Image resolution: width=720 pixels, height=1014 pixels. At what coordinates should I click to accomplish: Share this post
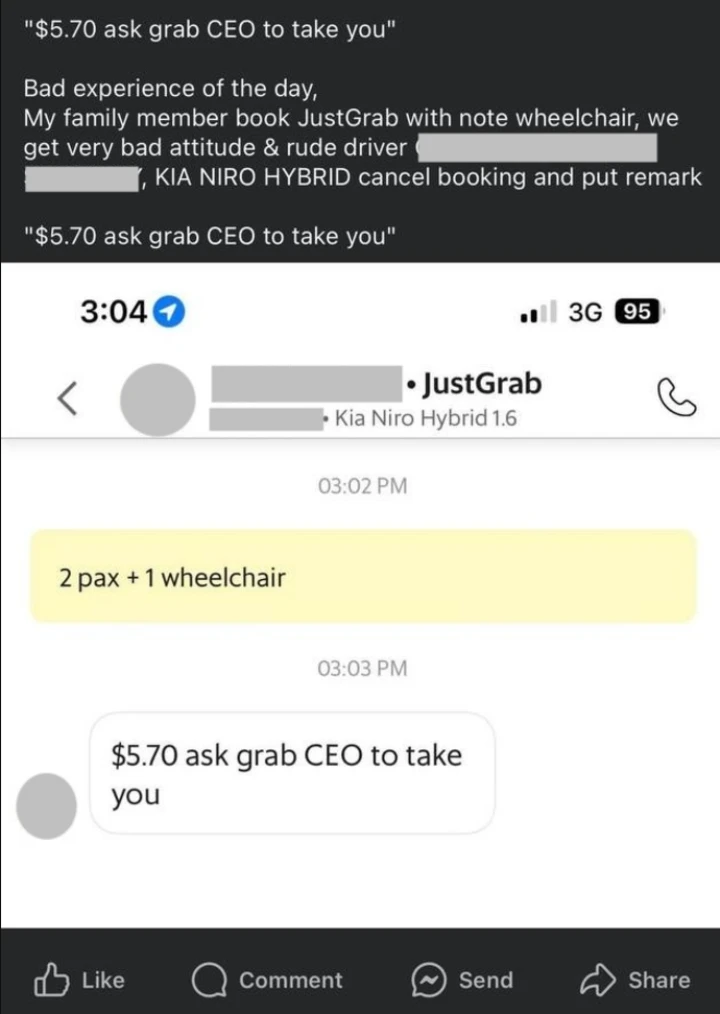tap(637, 980)
